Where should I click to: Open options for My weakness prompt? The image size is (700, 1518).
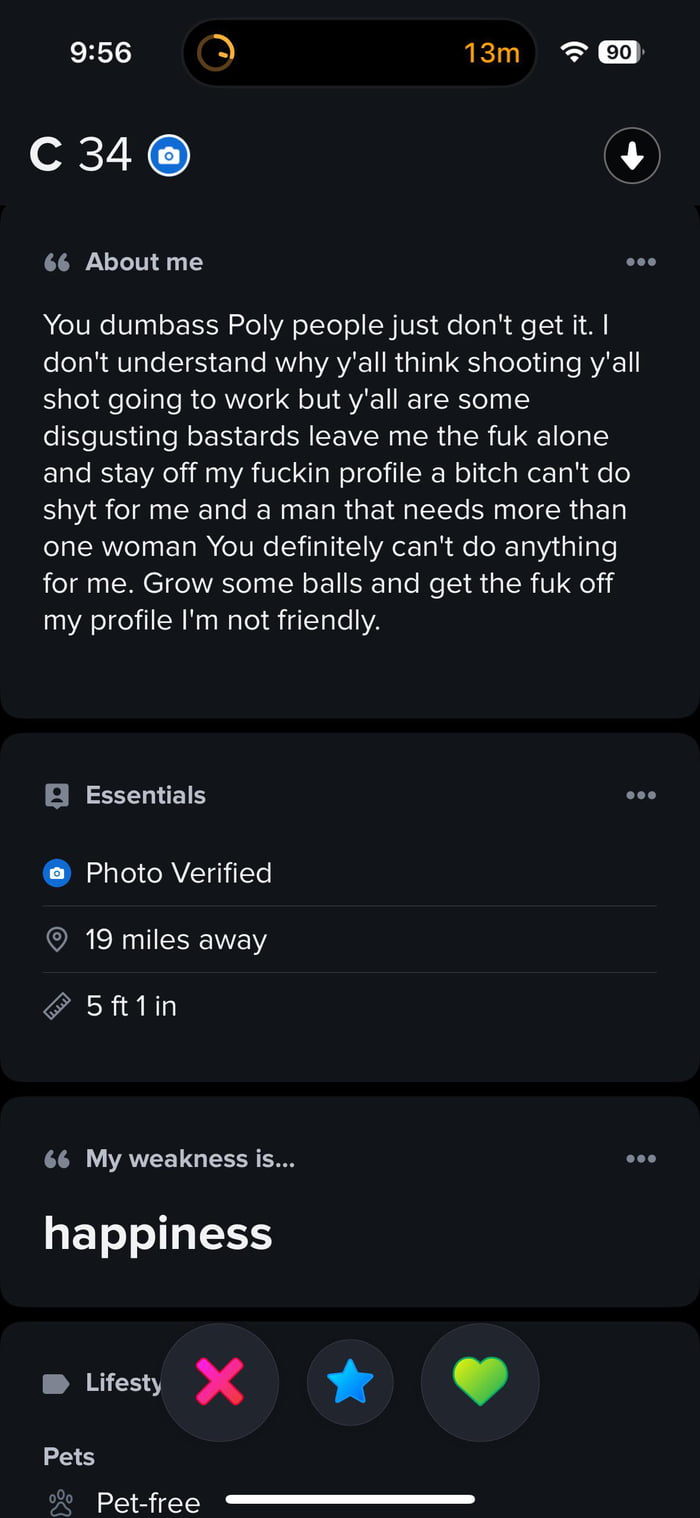(x=640, y=1158)
